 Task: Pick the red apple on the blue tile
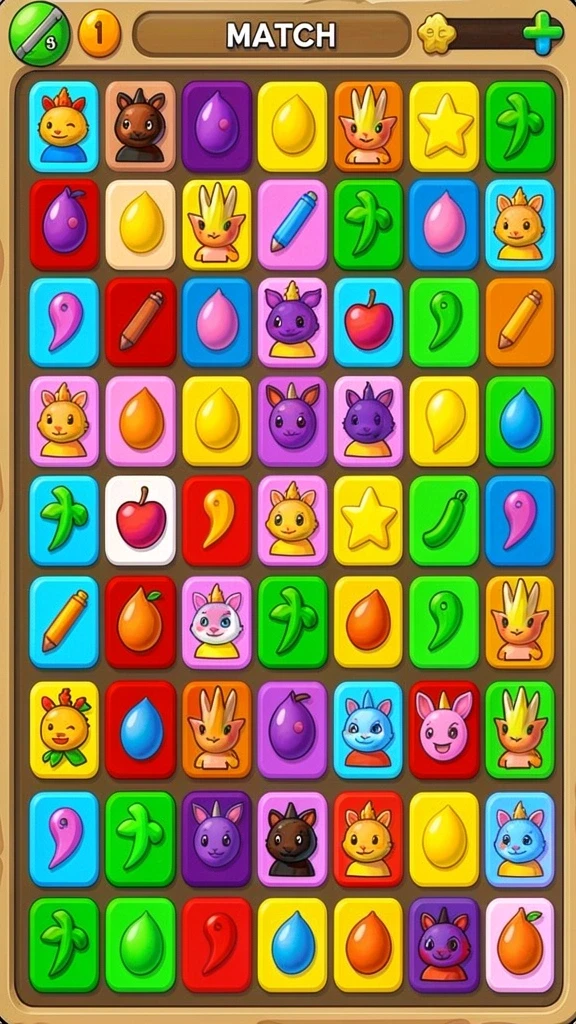pyautogui.click(x=368, y=322)
